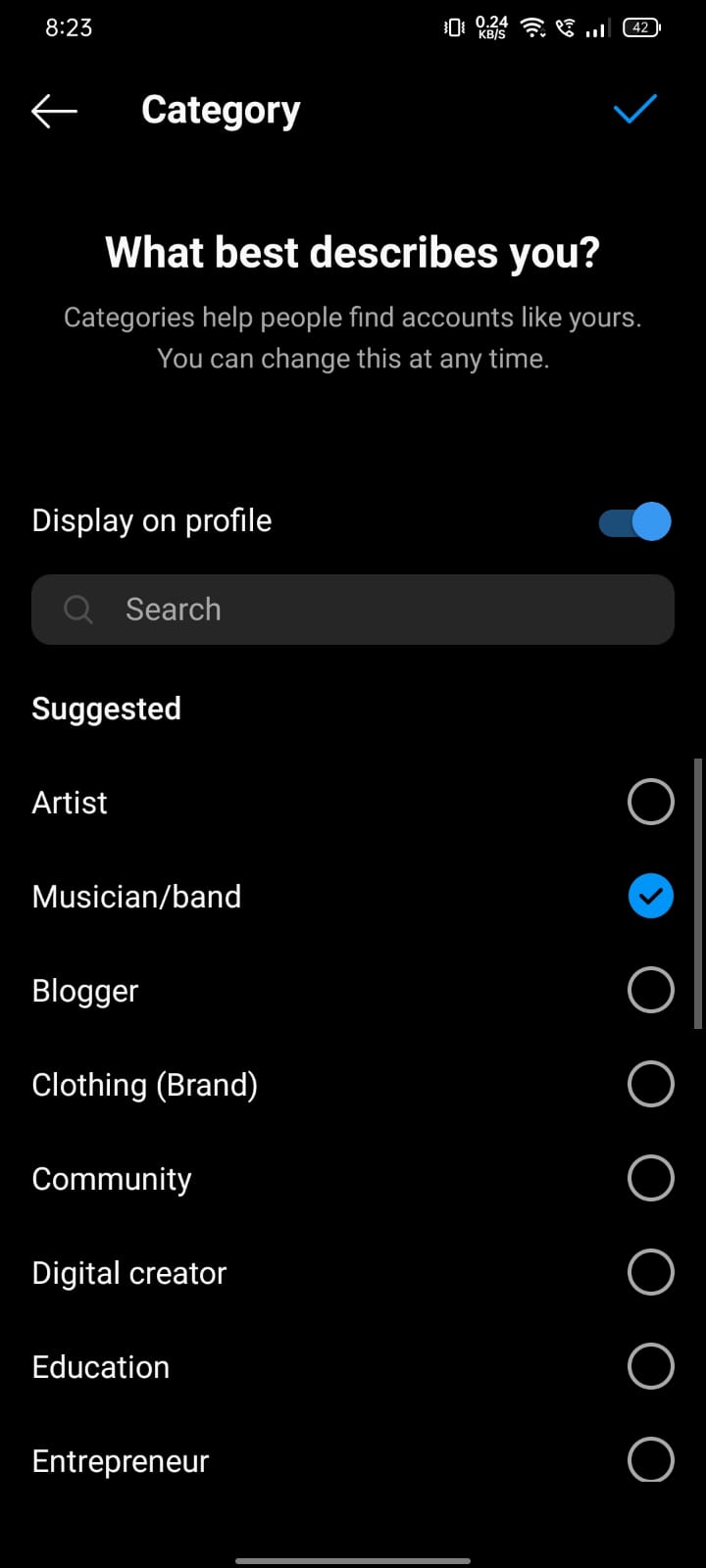
Task: Select the Artist category
Action: pyautogui.click(x=650, y=802)
